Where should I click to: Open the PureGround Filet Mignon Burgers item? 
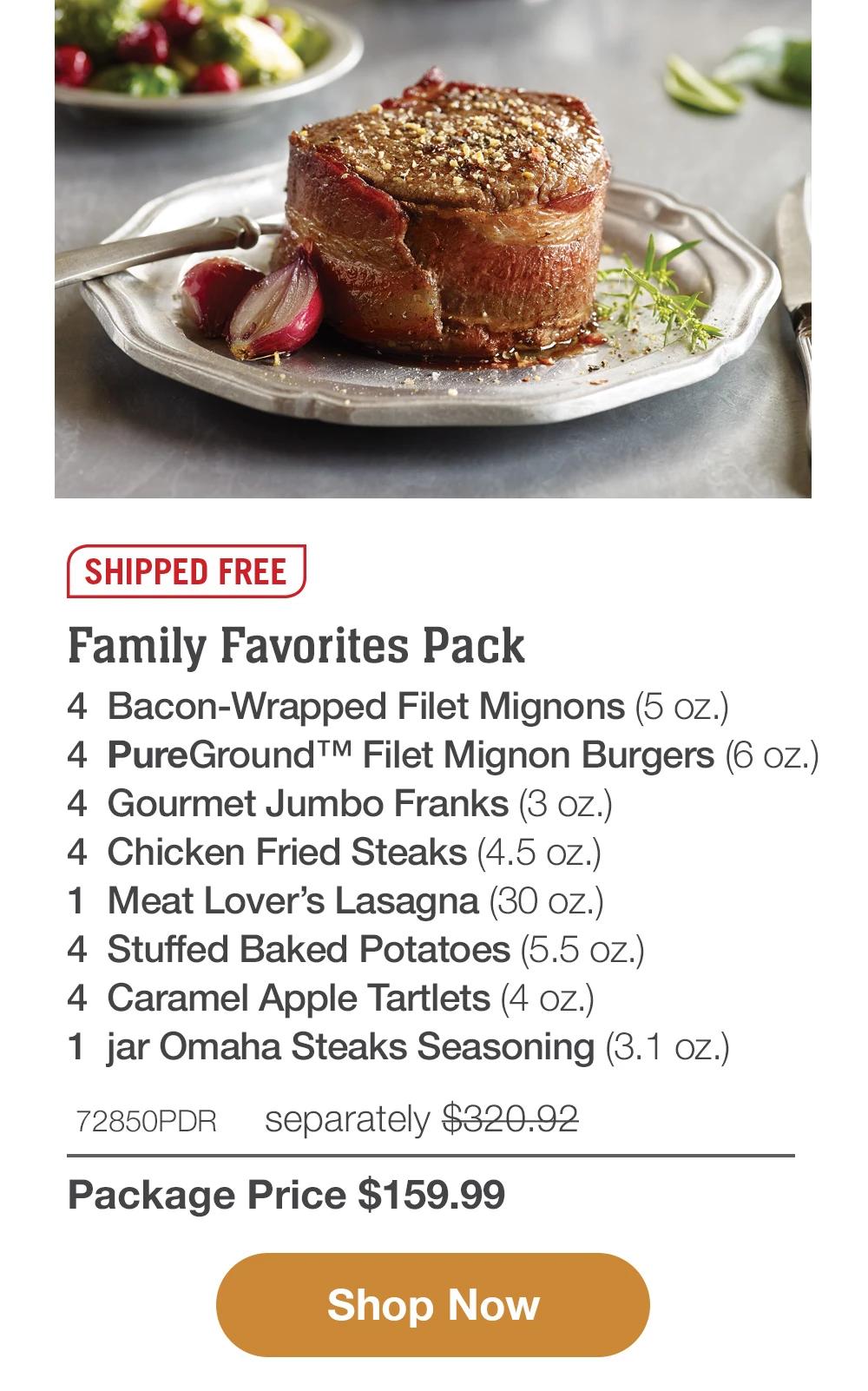click(443, 755)
